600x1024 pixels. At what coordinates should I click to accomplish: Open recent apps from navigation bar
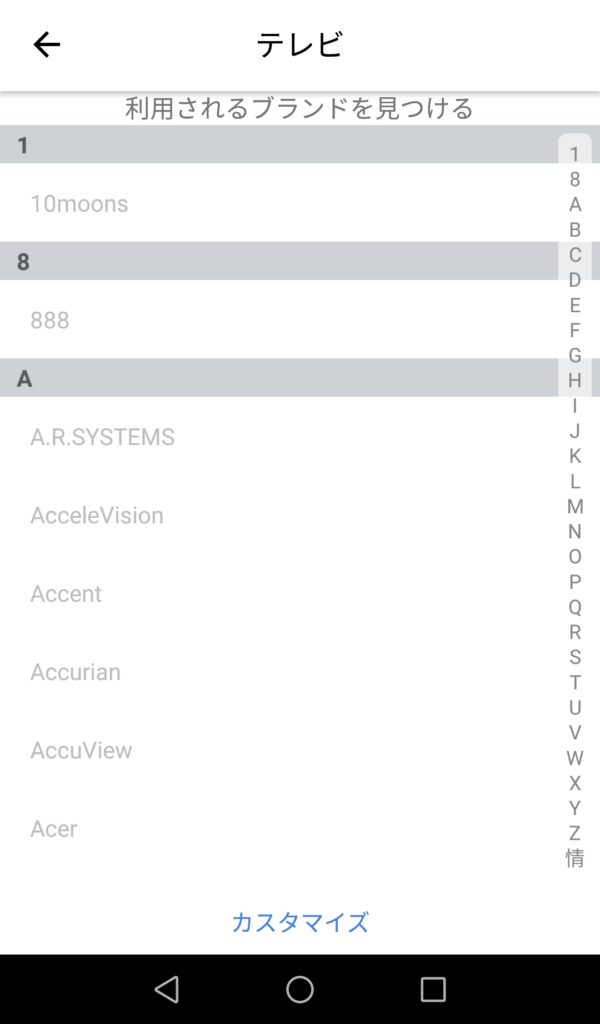[x=433, y=989]
